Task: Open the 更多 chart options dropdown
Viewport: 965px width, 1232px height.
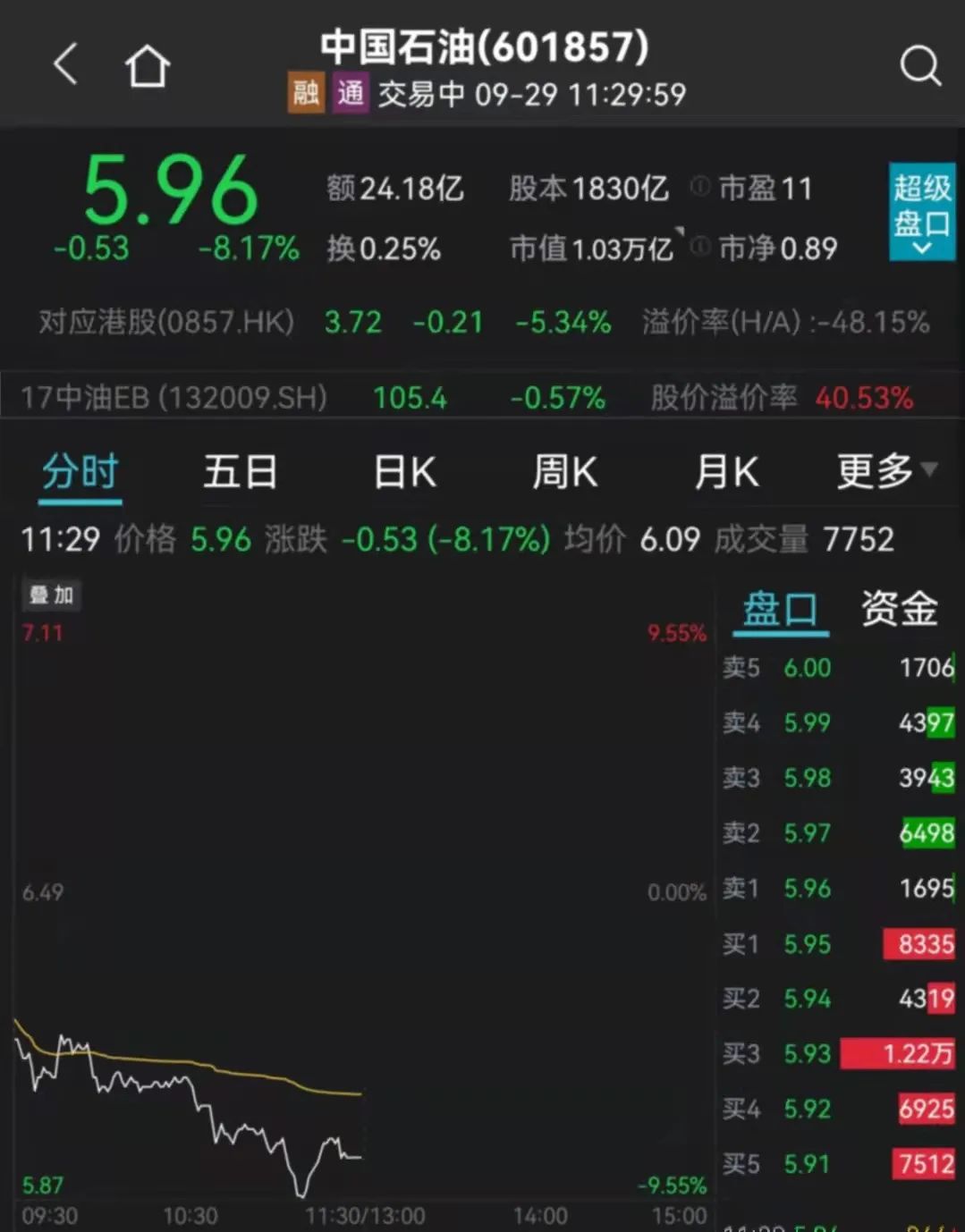Action: coord(885,471)
